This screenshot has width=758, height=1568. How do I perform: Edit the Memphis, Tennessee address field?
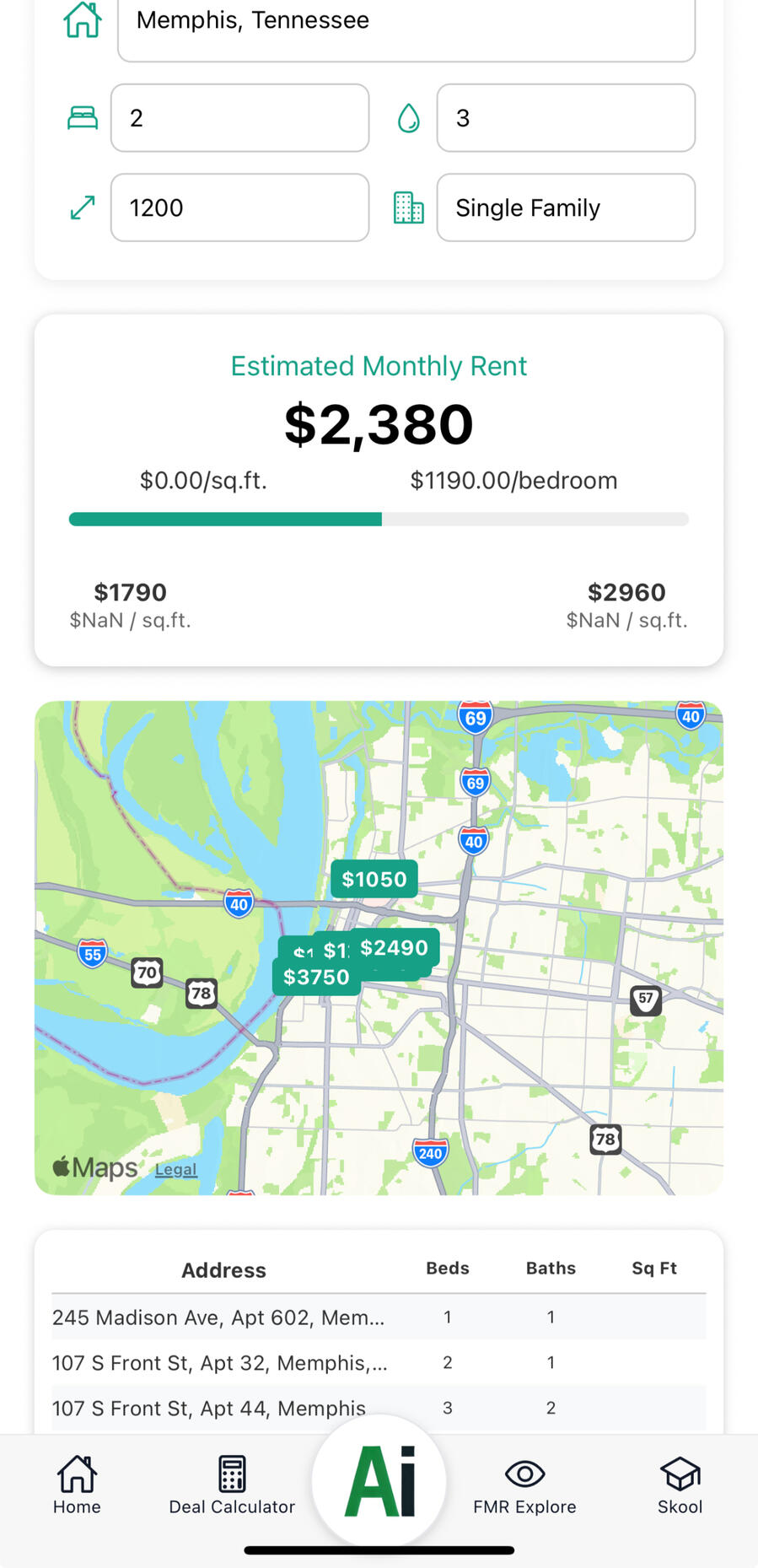[406, 24]
